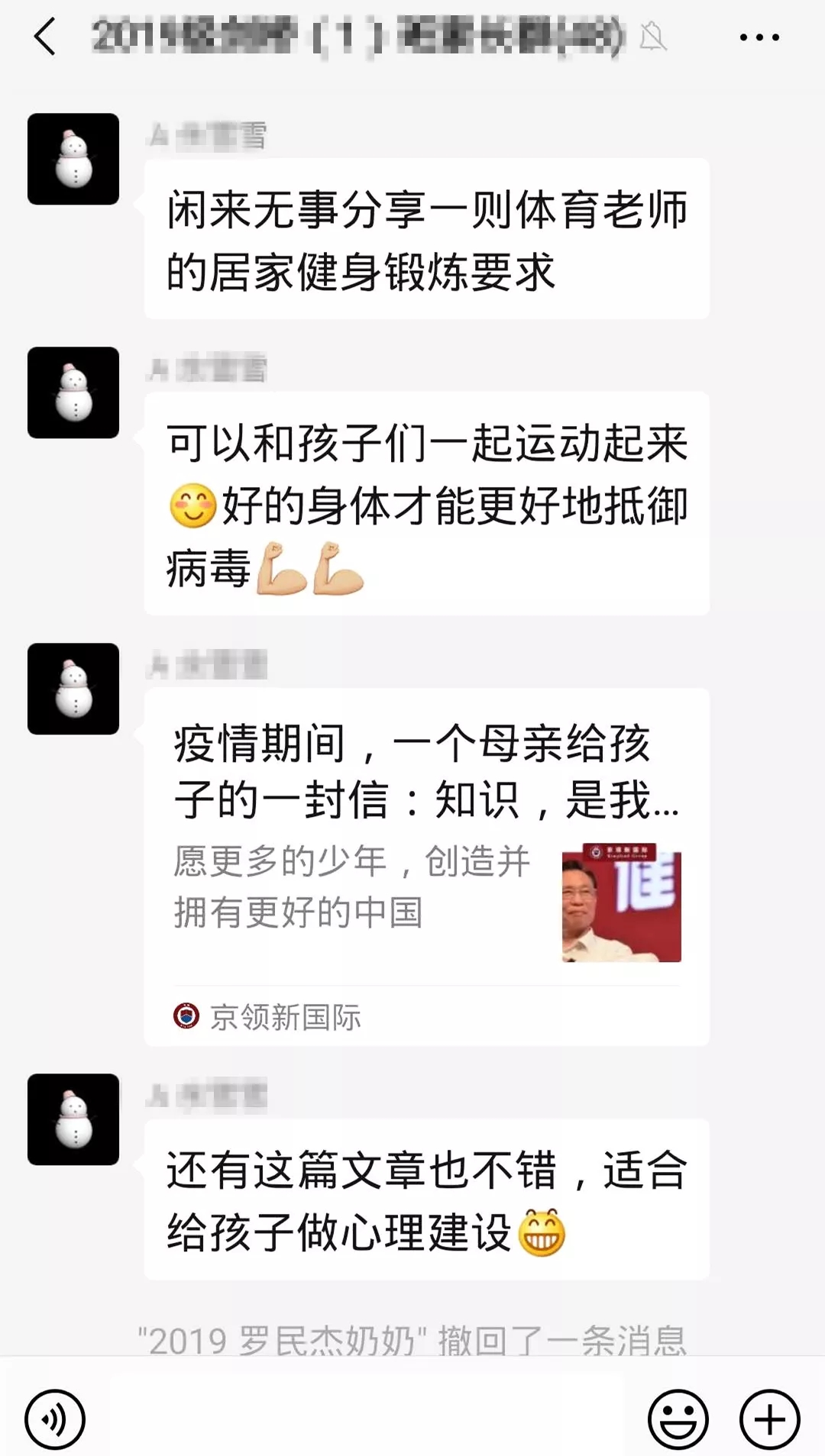Tap the message text field
825x1456 pixels.
pos(367,1419)
